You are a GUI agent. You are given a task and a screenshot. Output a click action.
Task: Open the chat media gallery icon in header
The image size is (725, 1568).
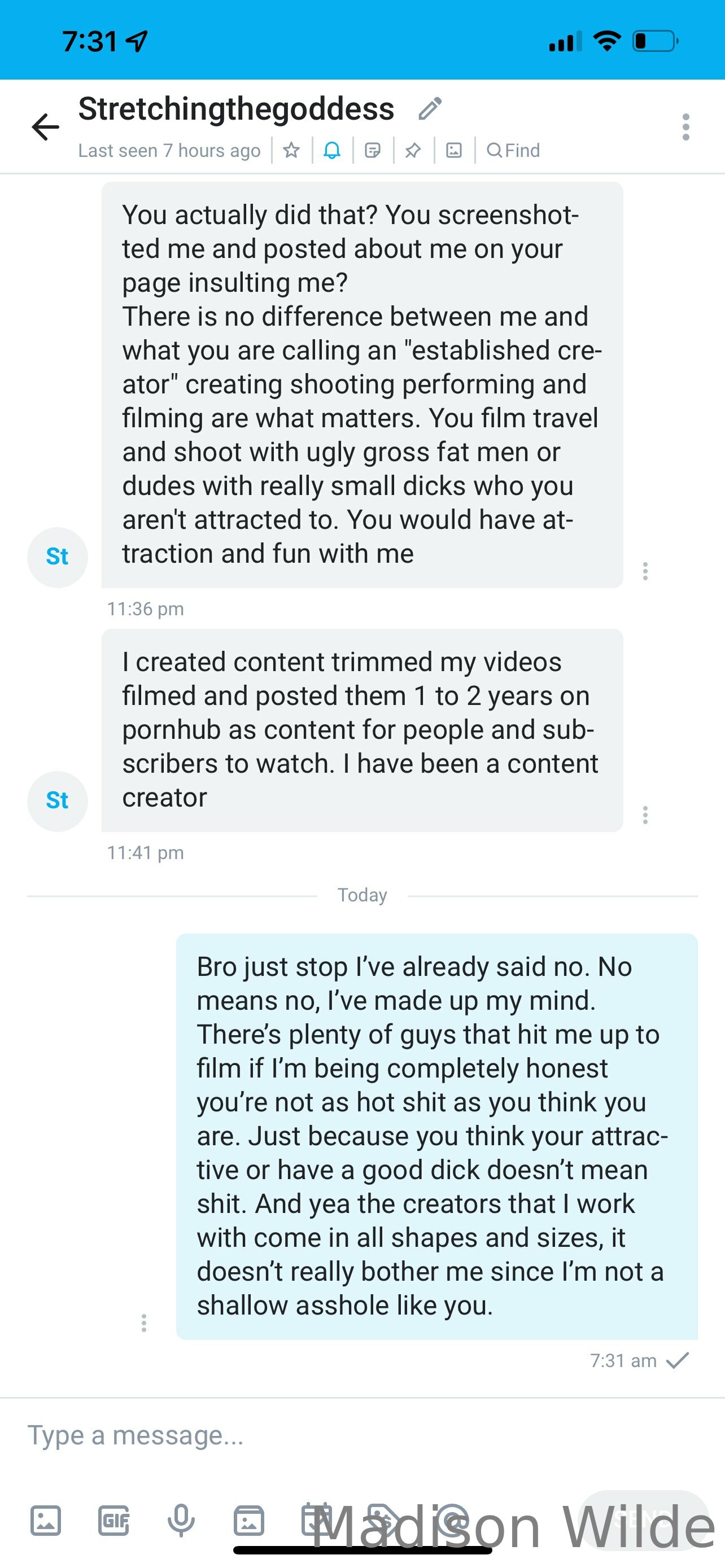[454, 150]
